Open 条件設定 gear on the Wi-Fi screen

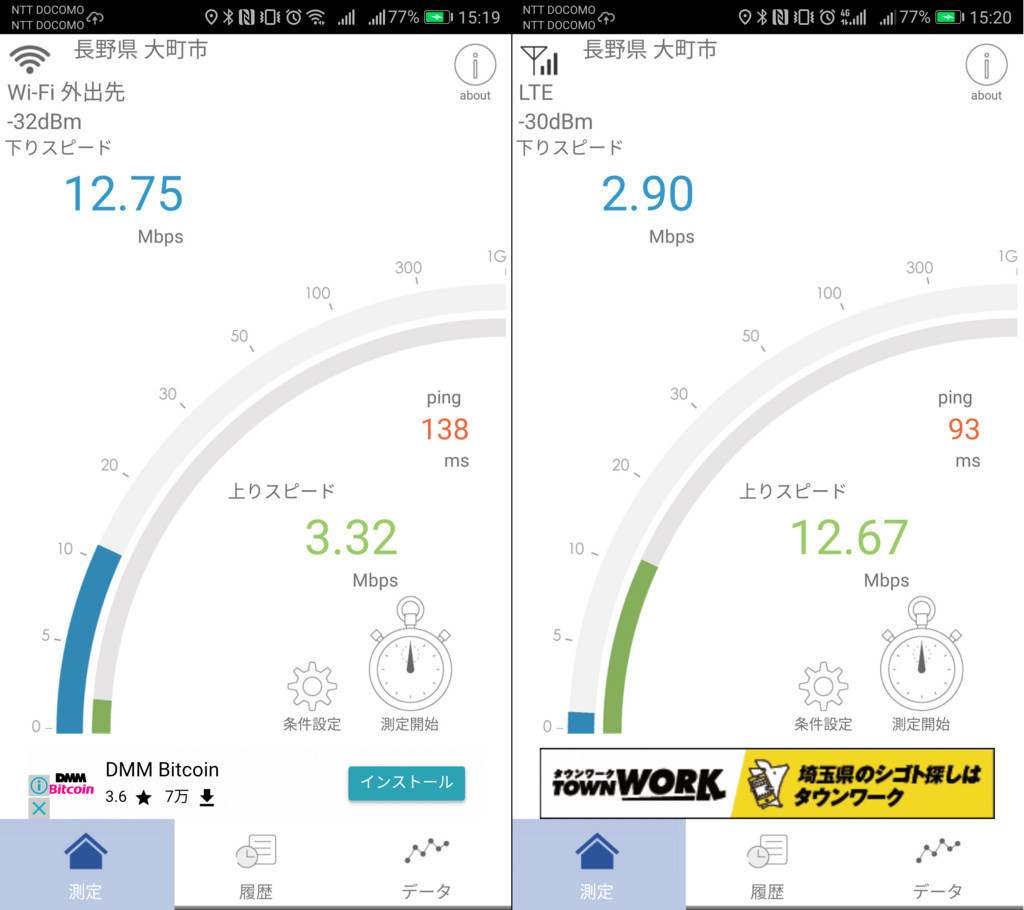click(x=312, y=688)
